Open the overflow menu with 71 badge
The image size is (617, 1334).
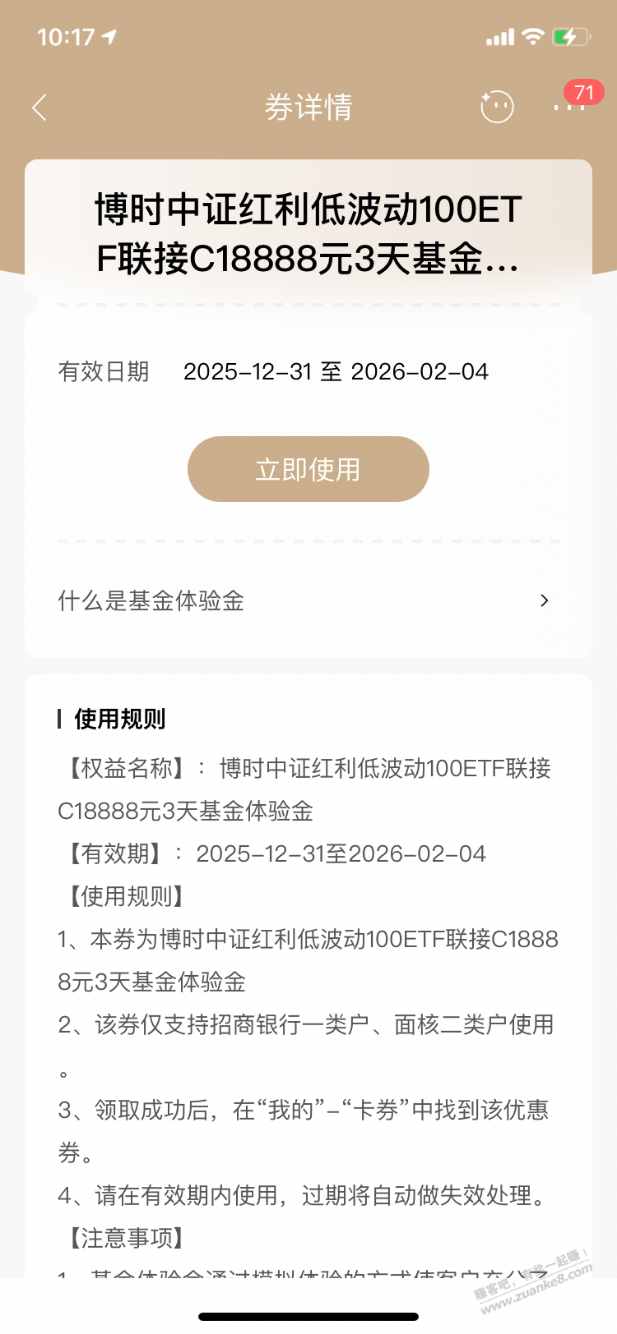click(x=568, y=107)
